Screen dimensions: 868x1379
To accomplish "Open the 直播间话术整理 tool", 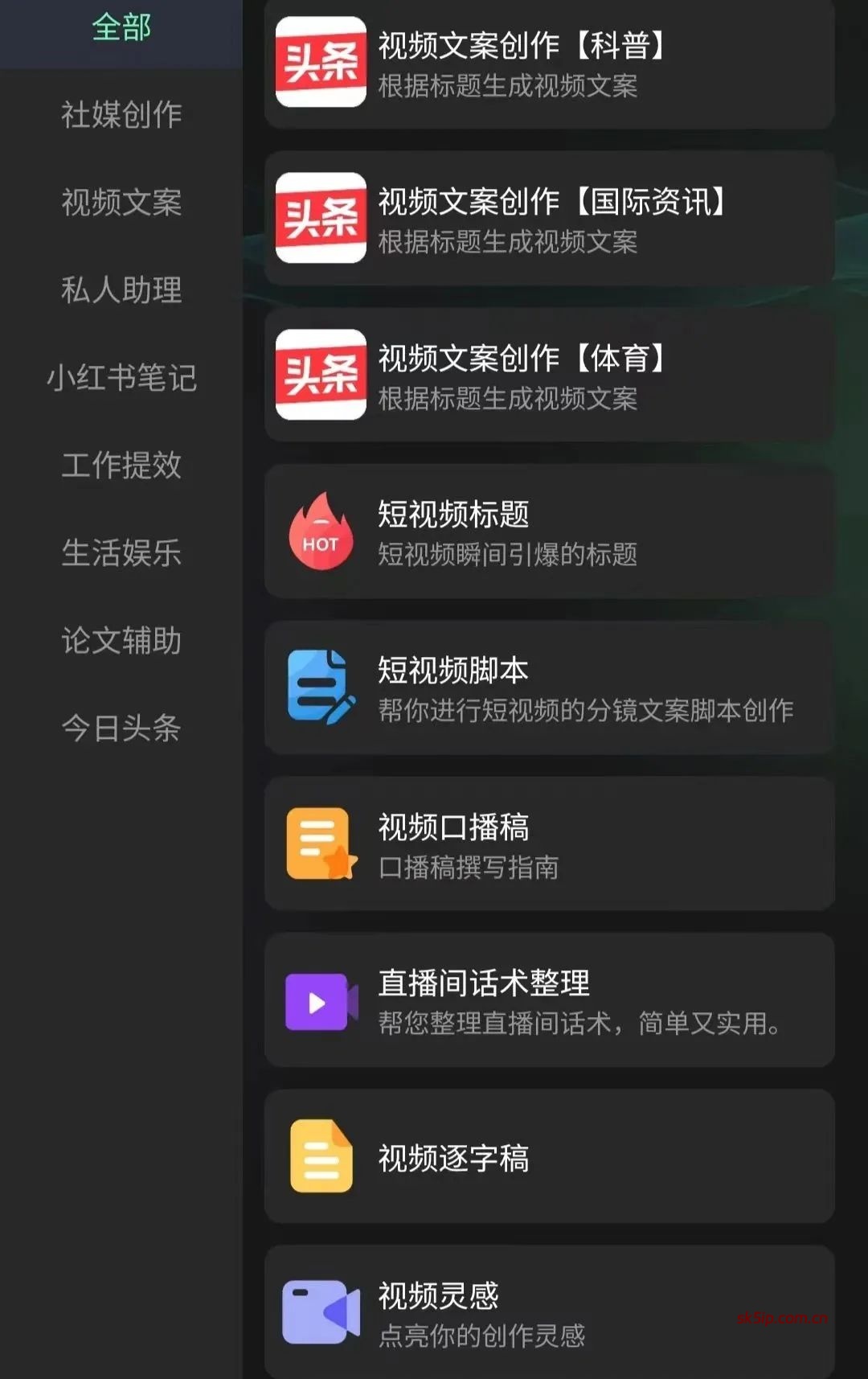I will [549, 999].
